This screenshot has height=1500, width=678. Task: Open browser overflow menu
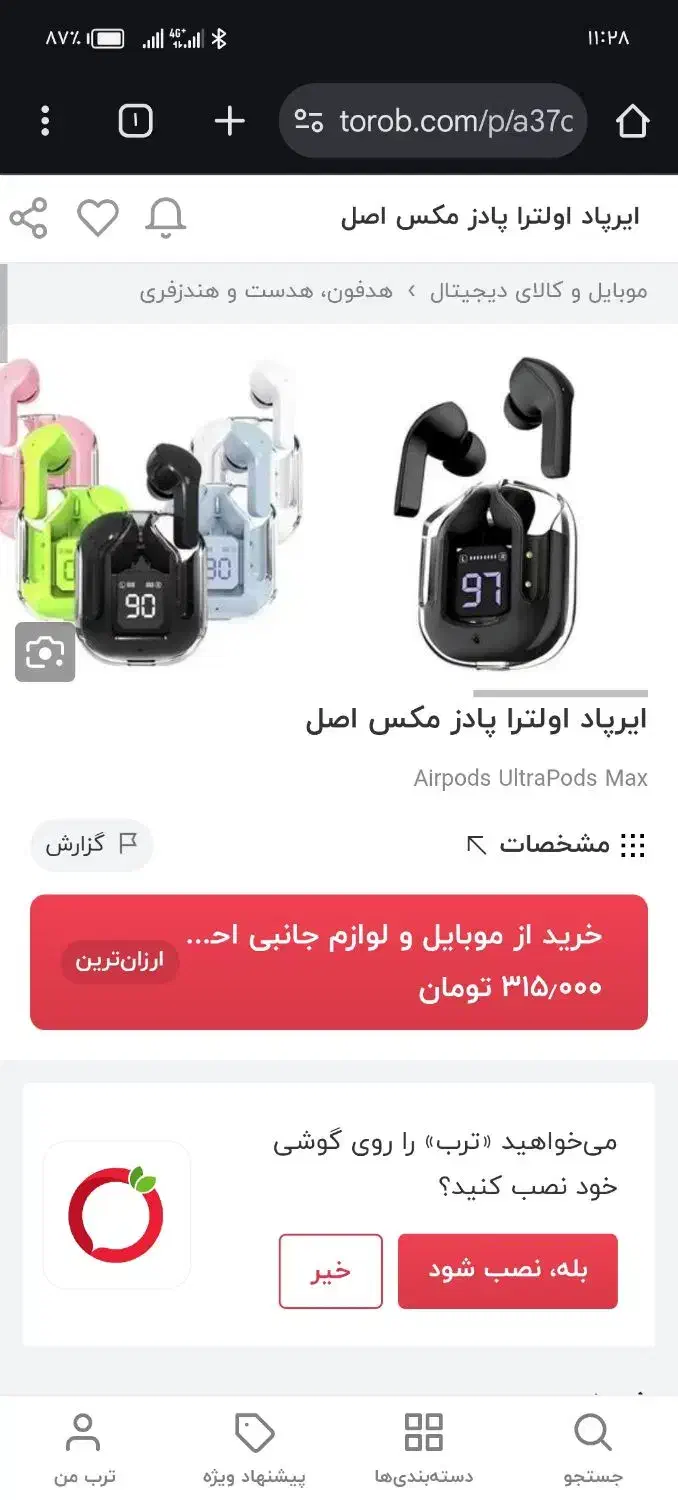[x=45, y=122]
